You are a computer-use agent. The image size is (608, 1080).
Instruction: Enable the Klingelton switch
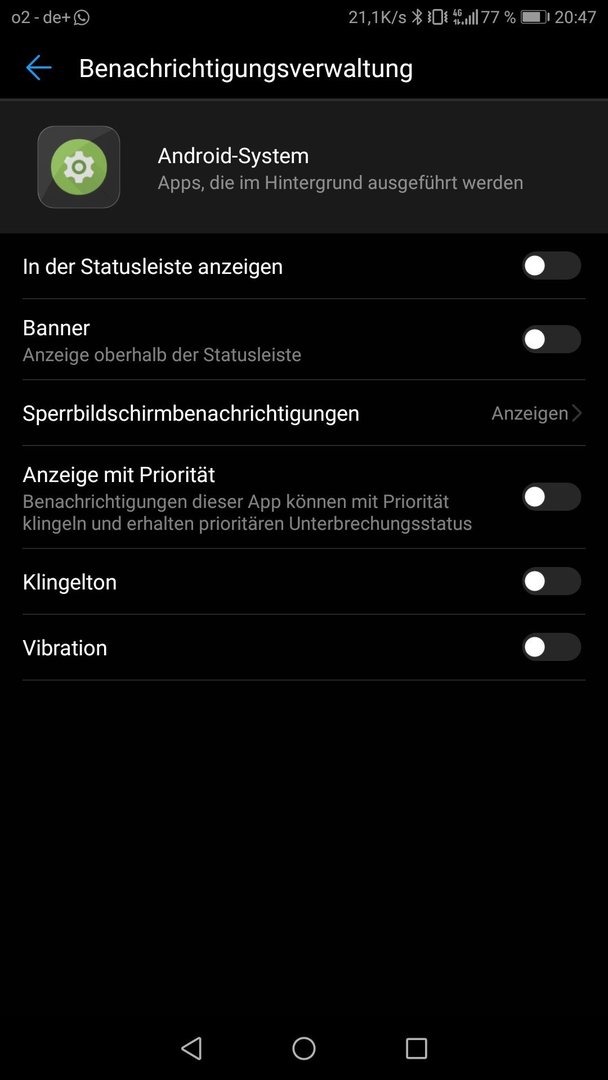(551, 581)
